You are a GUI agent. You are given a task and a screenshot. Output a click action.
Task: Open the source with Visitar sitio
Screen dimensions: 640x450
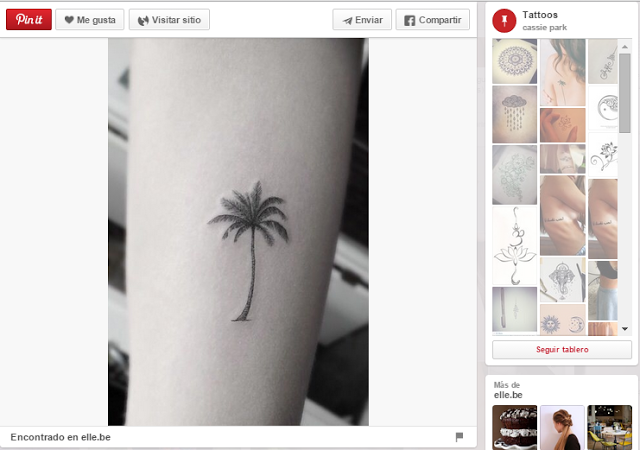tap(175, 20)
